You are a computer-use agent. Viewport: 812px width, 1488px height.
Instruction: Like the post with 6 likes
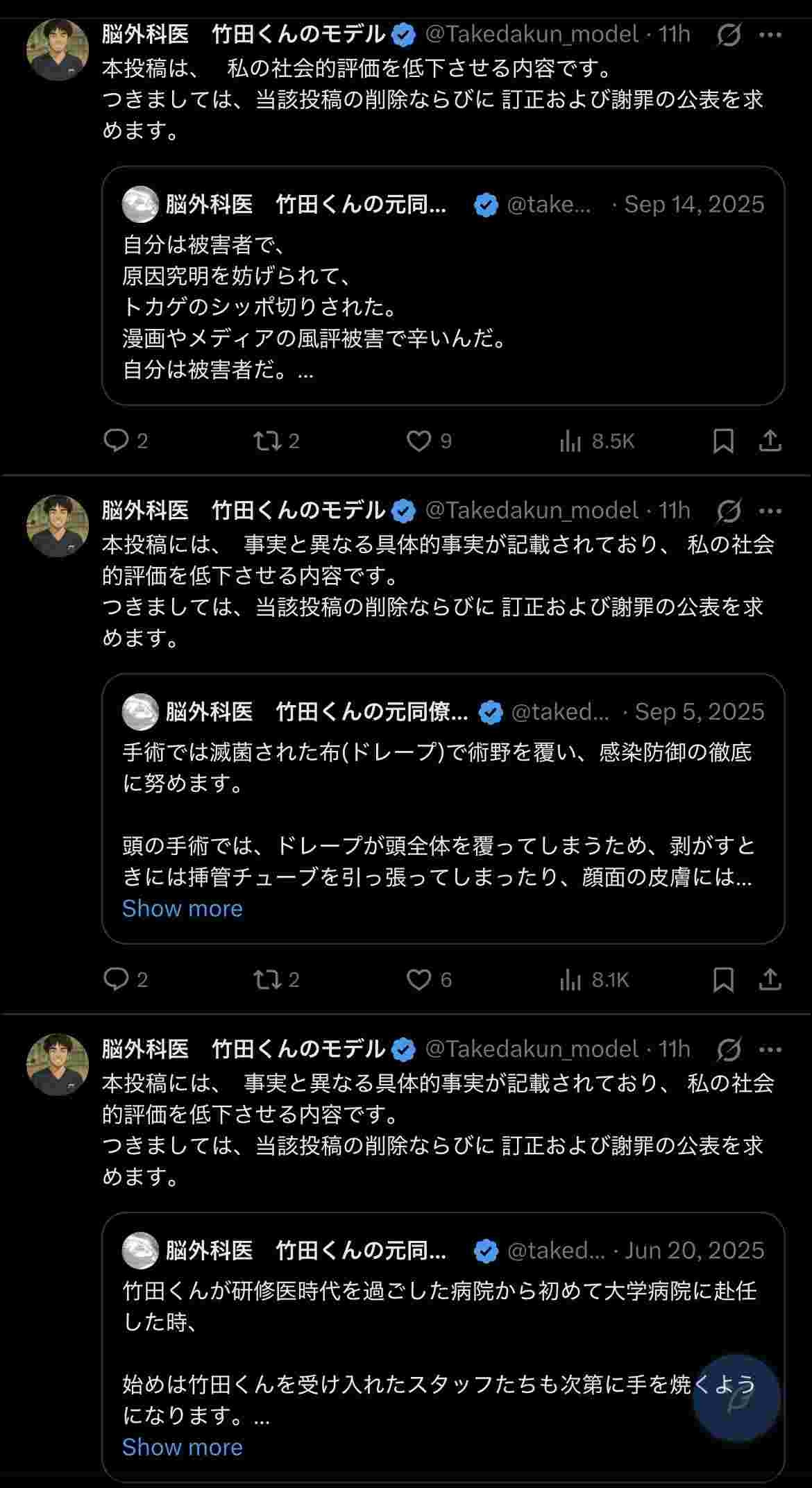pos(418,979)
